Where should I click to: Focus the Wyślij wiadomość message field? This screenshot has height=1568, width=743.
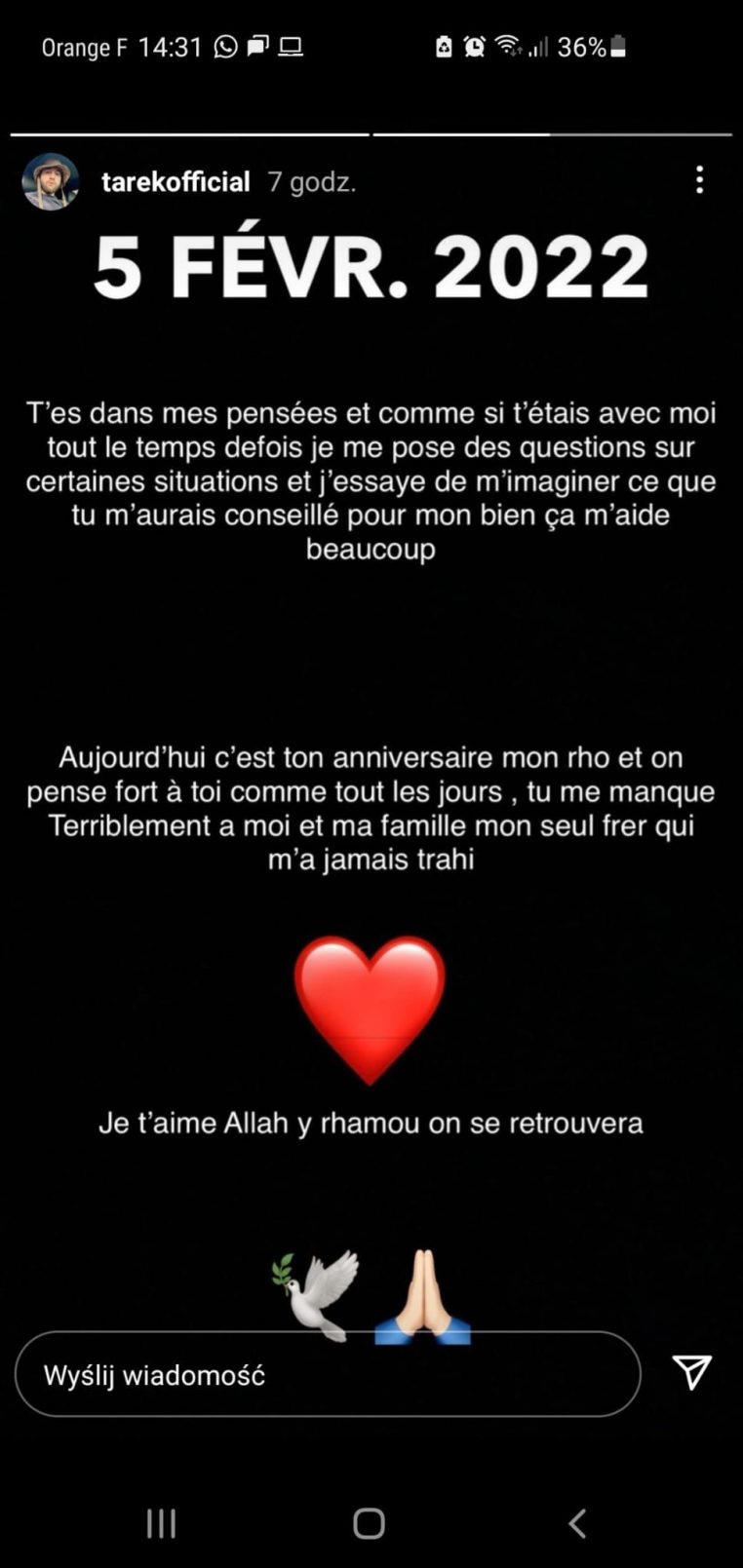point(328,1374)
